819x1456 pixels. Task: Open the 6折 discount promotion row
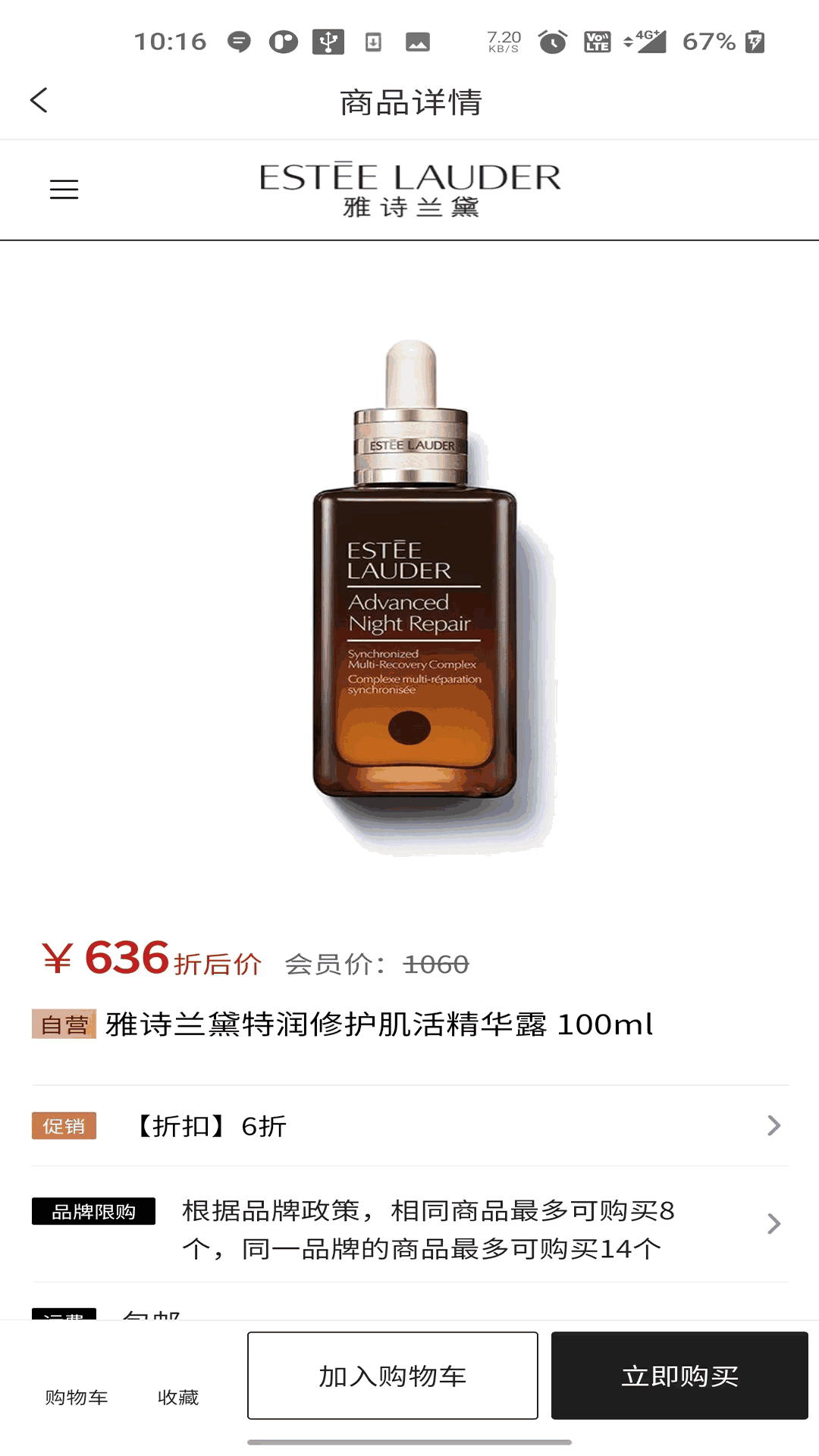[409, 1126]
